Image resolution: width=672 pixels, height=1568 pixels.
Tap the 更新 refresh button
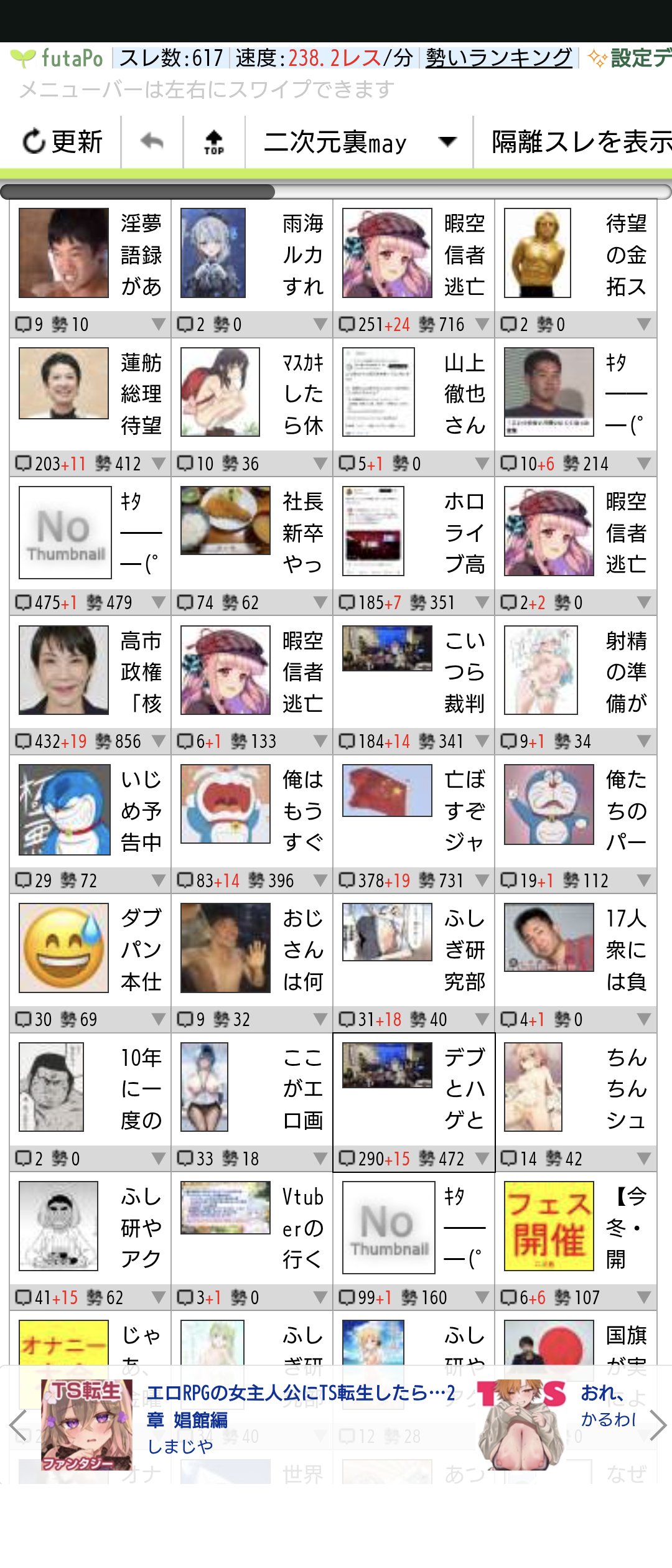pos(62,142)
